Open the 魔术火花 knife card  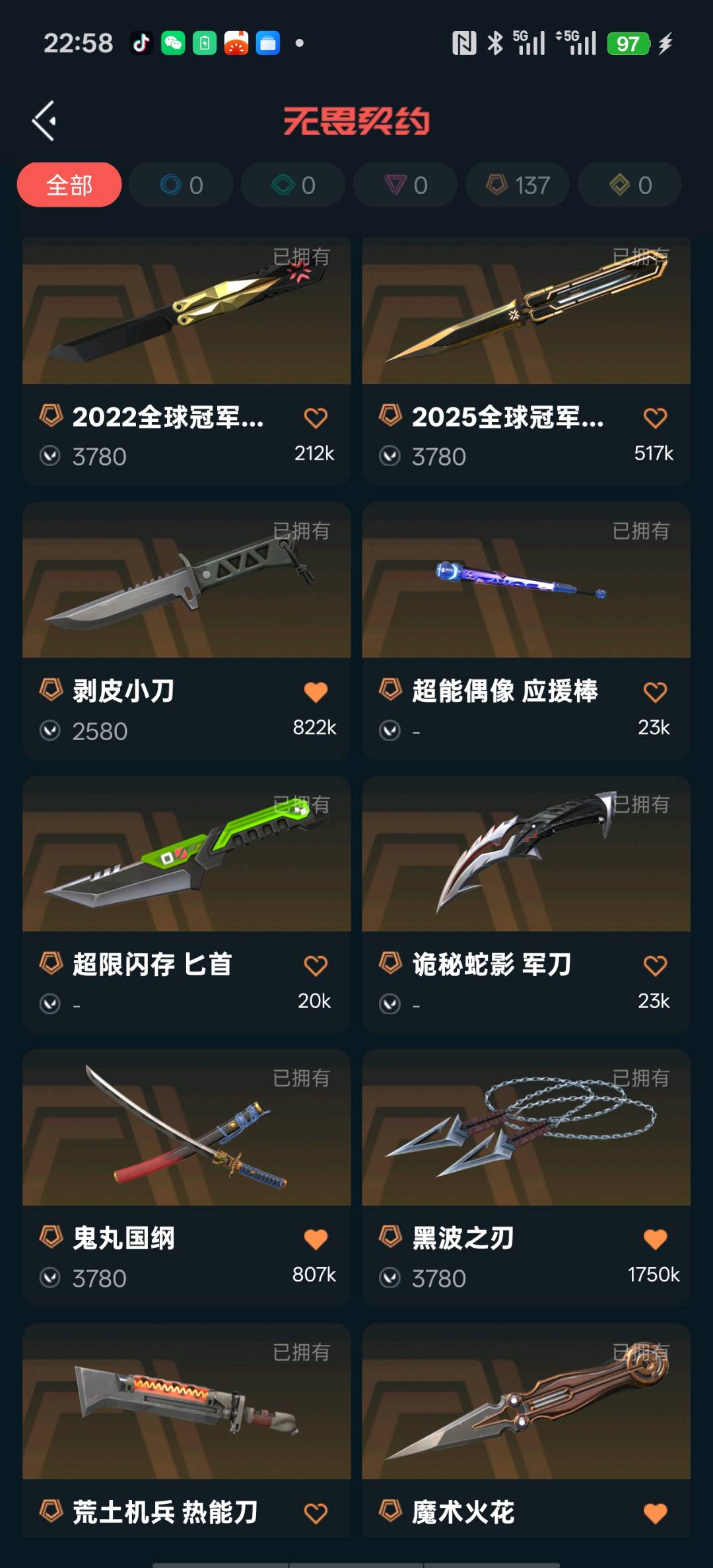coord(526,1406)
